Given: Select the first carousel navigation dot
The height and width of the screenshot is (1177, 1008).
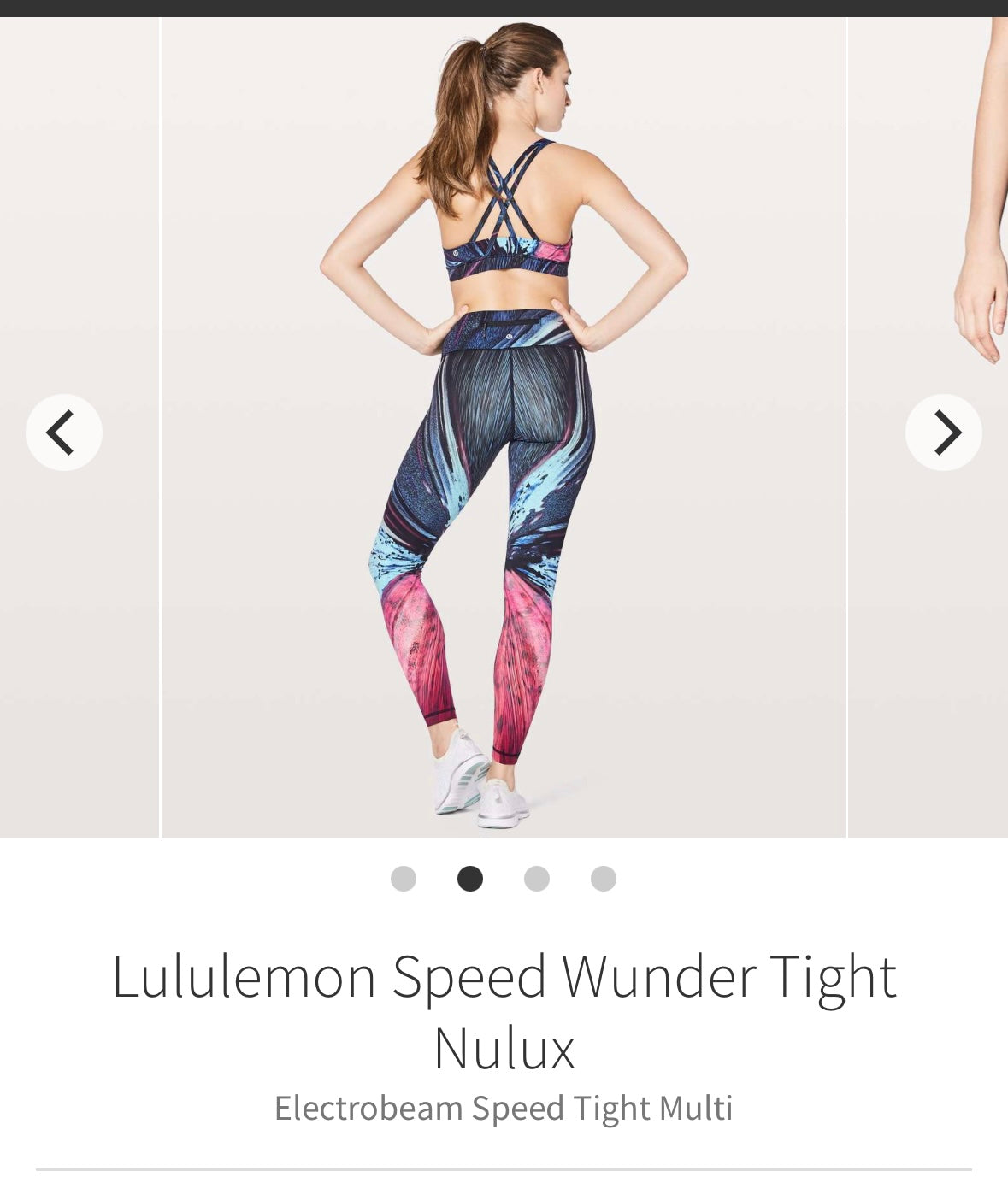Looking at the screenshot, I should click(x=405, y=877).
